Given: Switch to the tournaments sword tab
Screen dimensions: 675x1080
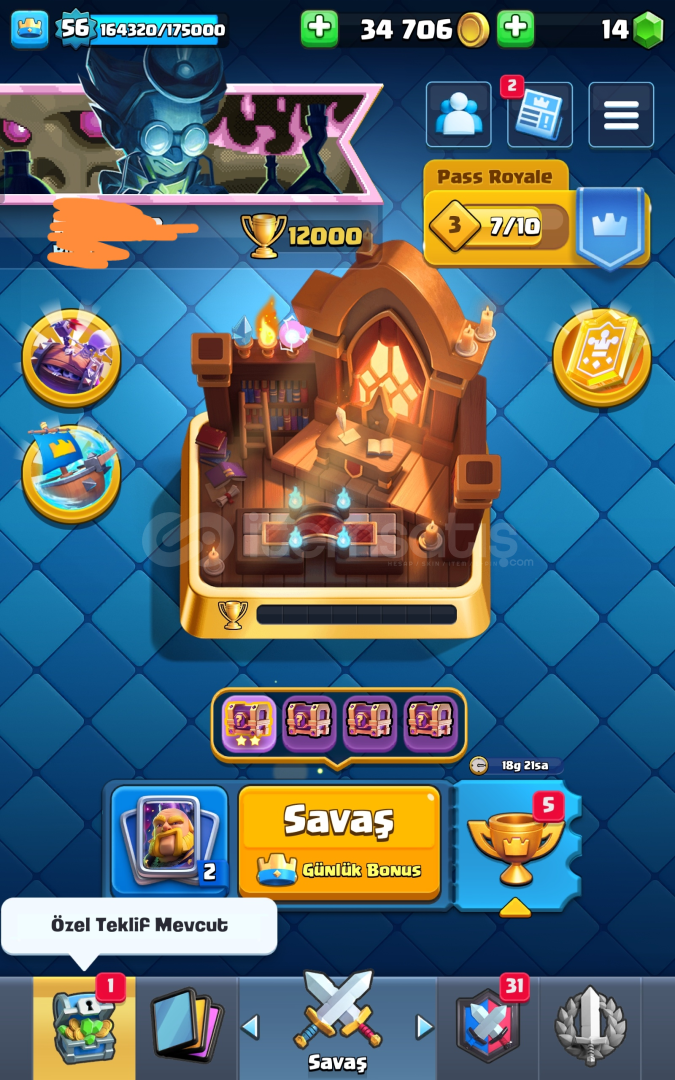Looking at the screenshot, I should 590,1028.
